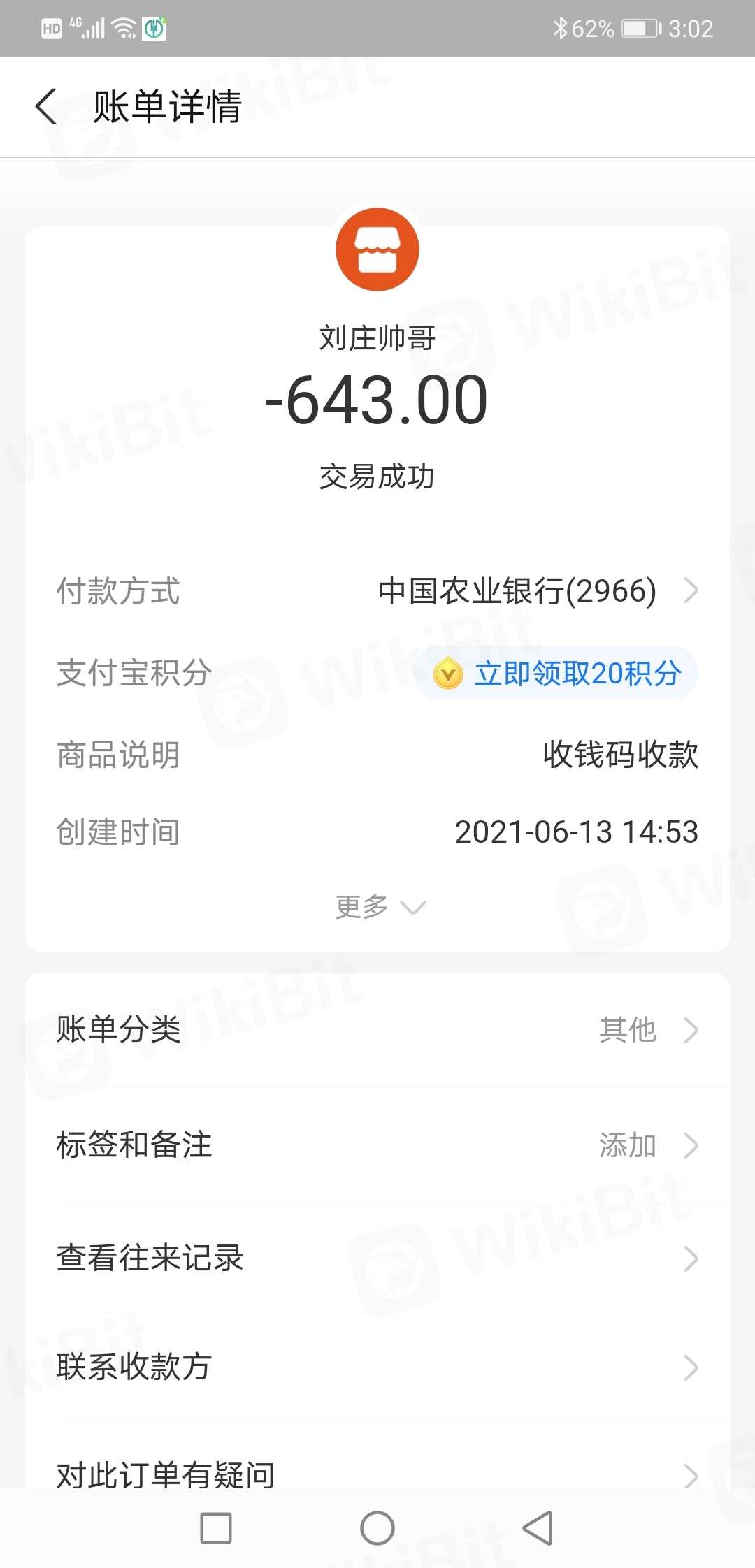This screenshot has height=1568, width=755.
Task: Go back from 账单详情 page
Action: (46, 107)
